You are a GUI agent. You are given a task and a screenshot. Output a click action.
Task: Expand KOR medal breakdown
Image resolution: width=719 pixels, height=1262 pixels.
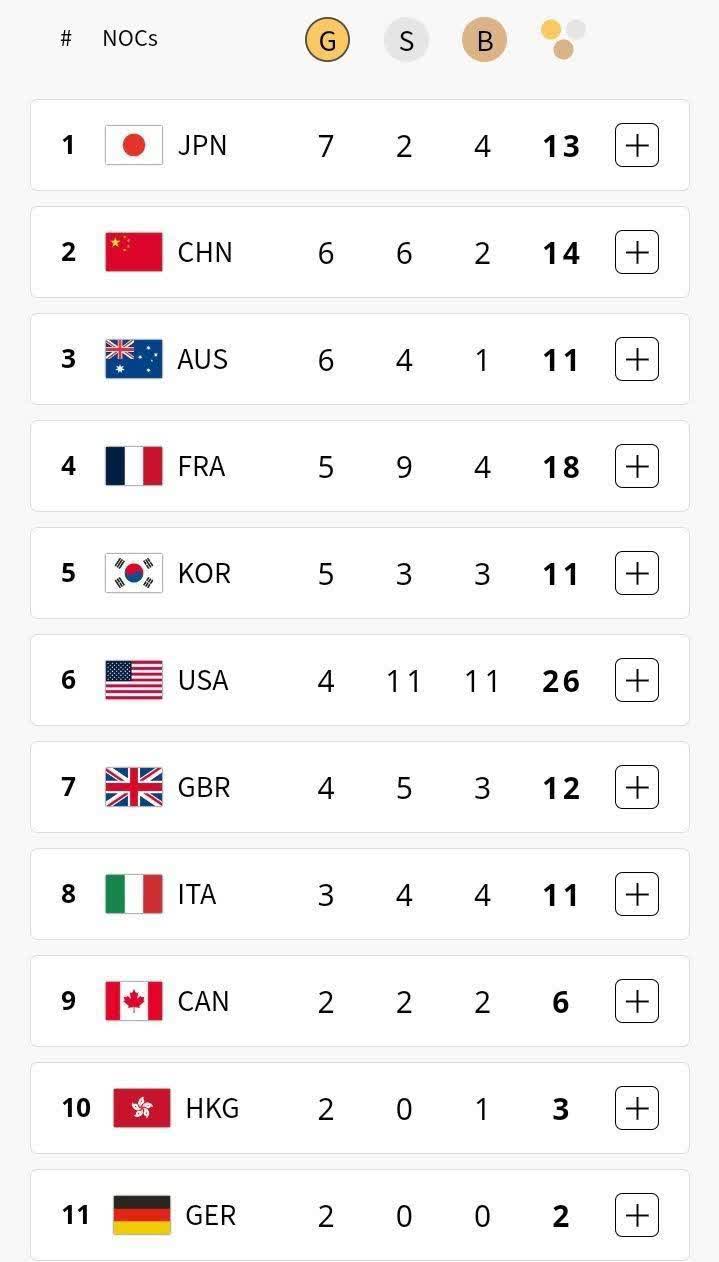click(x=637, y=574)
